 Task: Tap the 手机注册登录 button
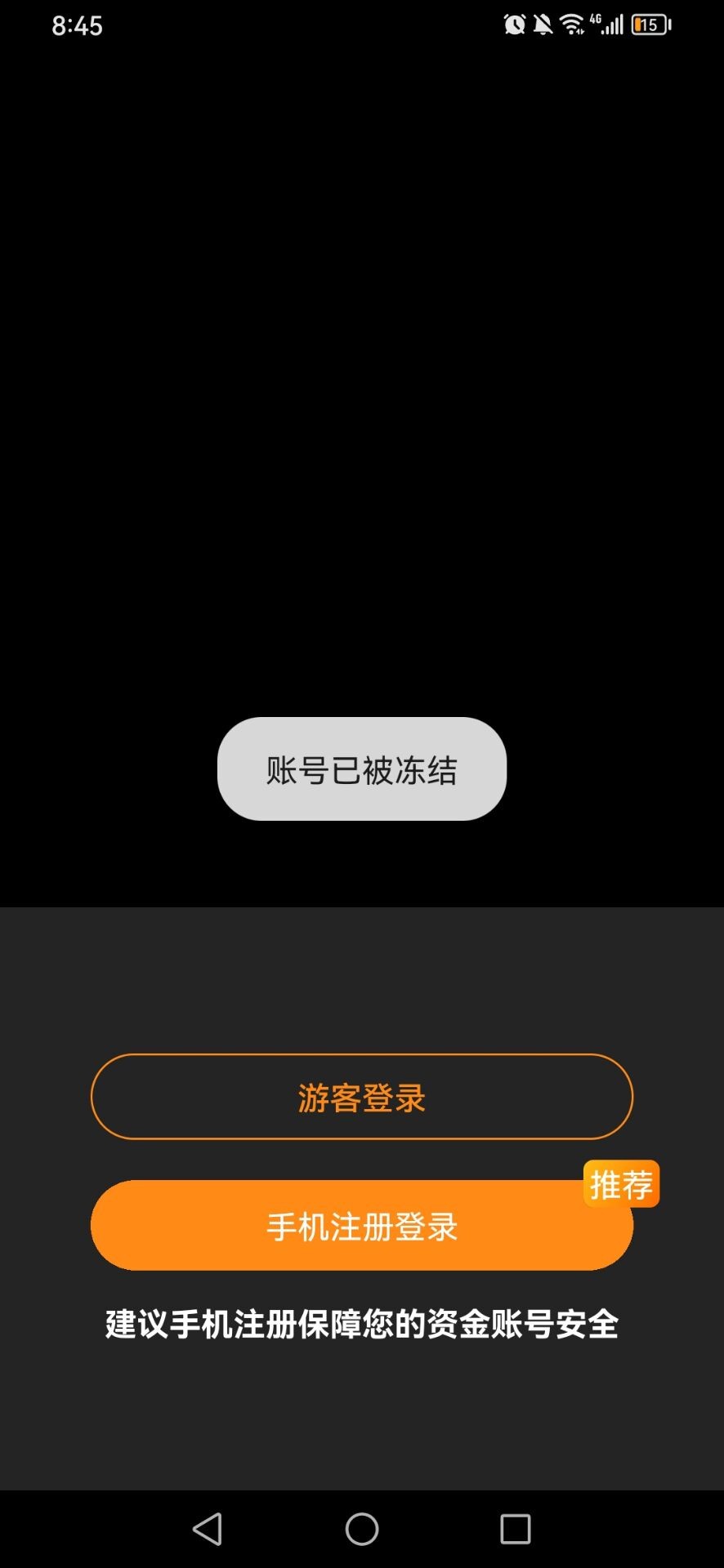(x=361, y=1226)
